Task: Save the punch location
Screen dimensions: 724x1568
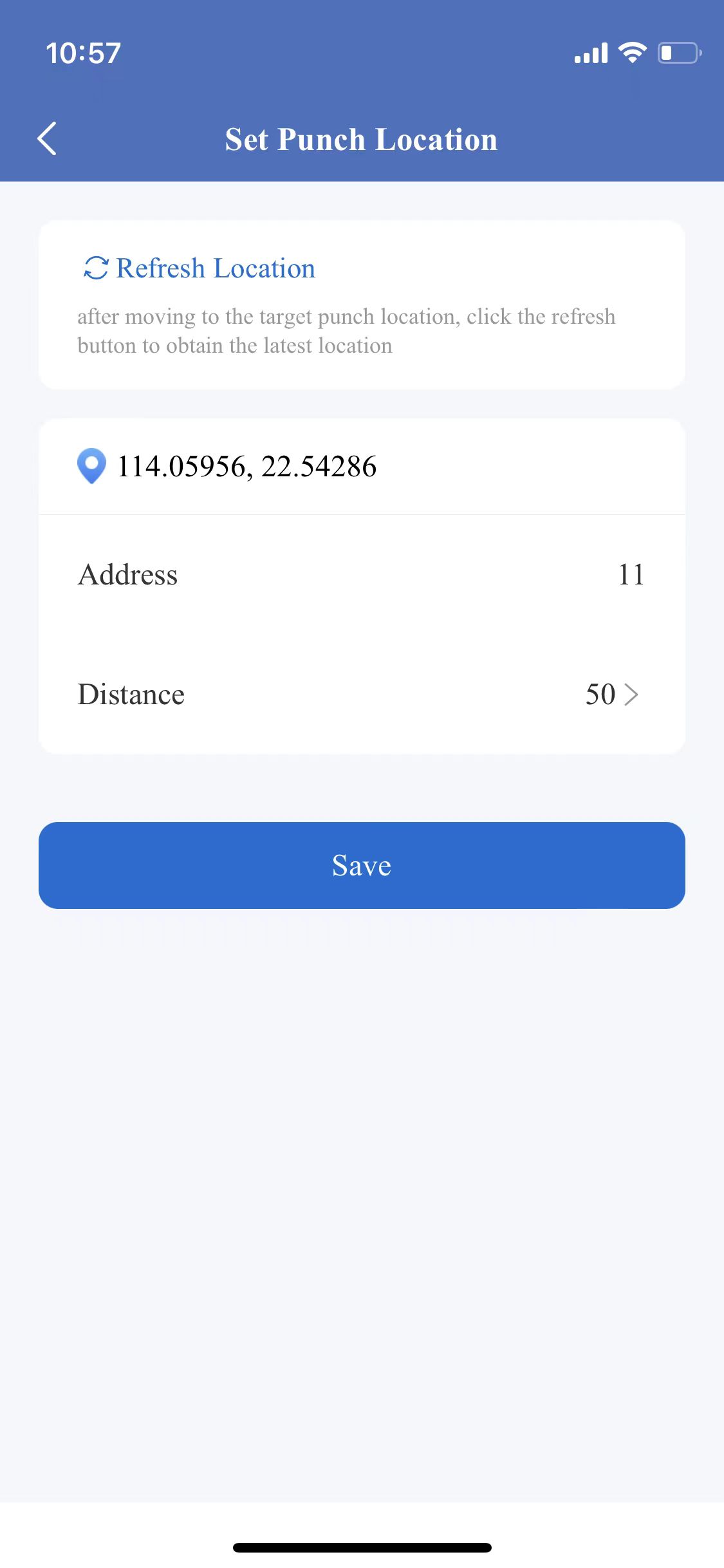Action: pos(362,865)
